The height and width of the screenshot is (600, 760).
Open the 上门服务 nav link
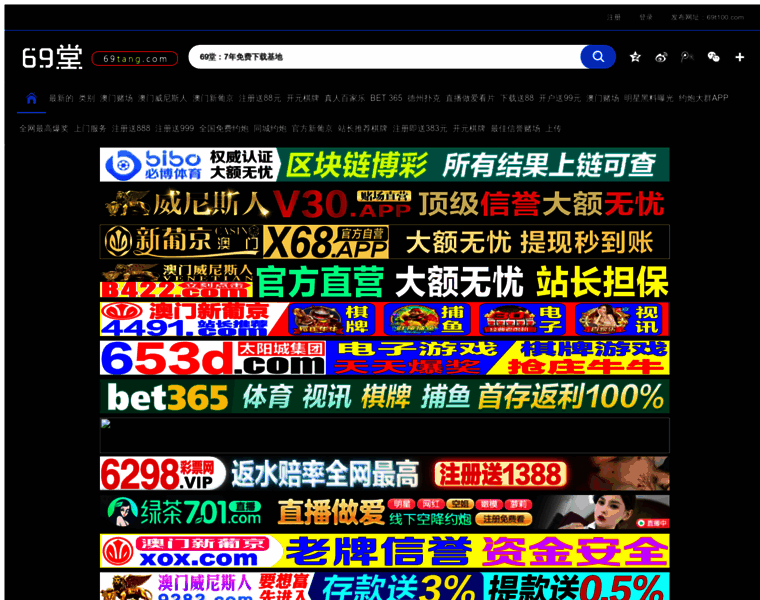[x=90, y=128]
